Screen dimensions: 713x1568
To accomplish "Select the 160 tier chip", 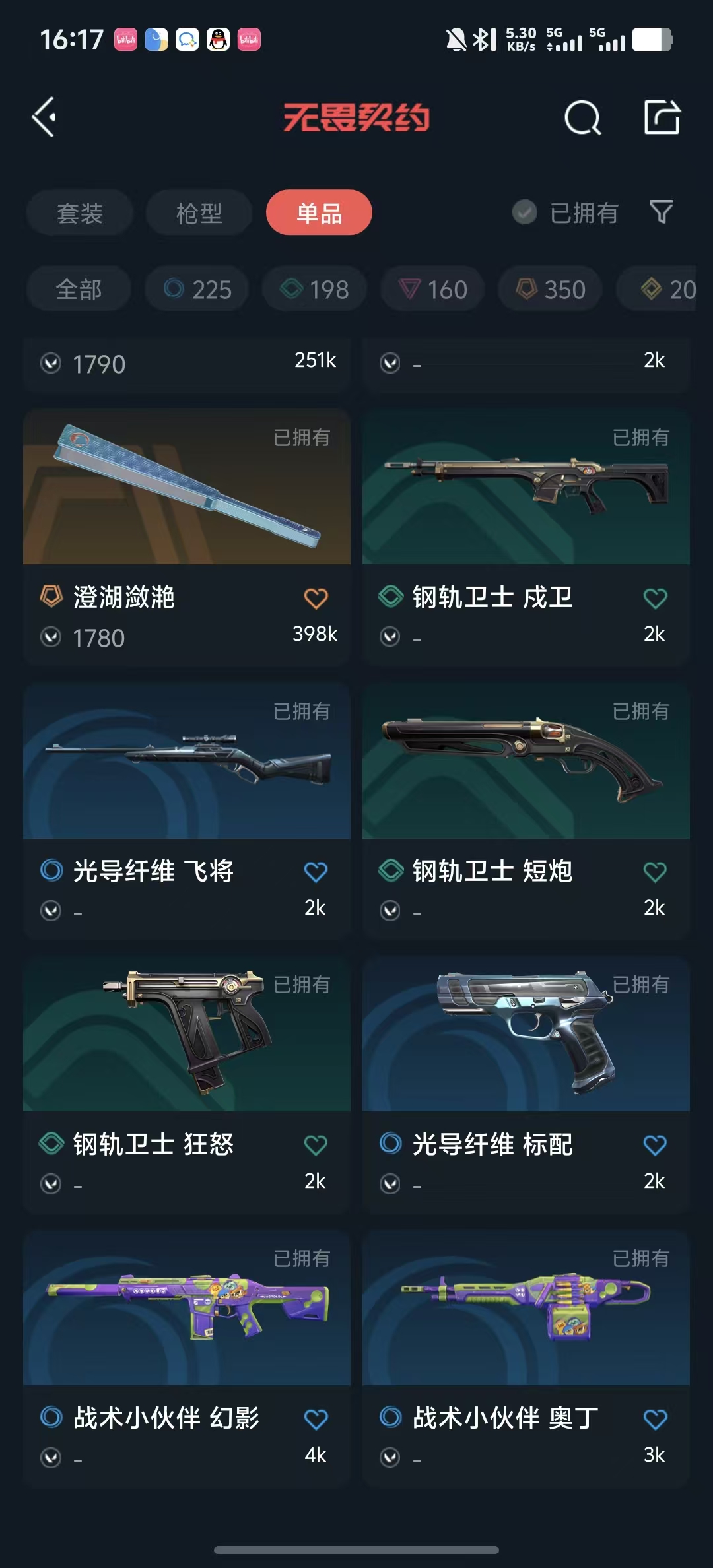I will tap(432, 289).
